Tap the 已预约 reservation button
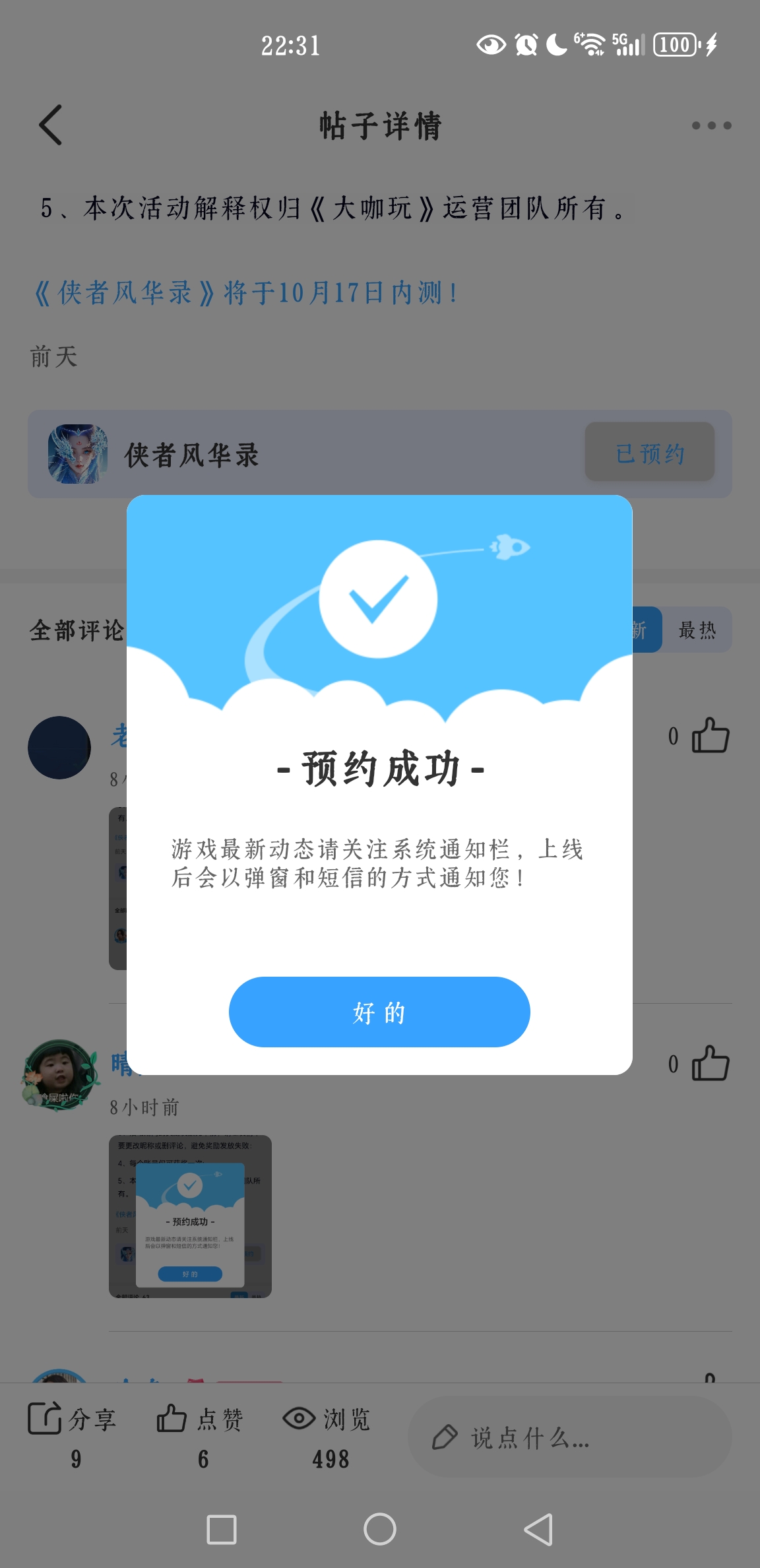760x1568 pixels. (x=649, y=453)
